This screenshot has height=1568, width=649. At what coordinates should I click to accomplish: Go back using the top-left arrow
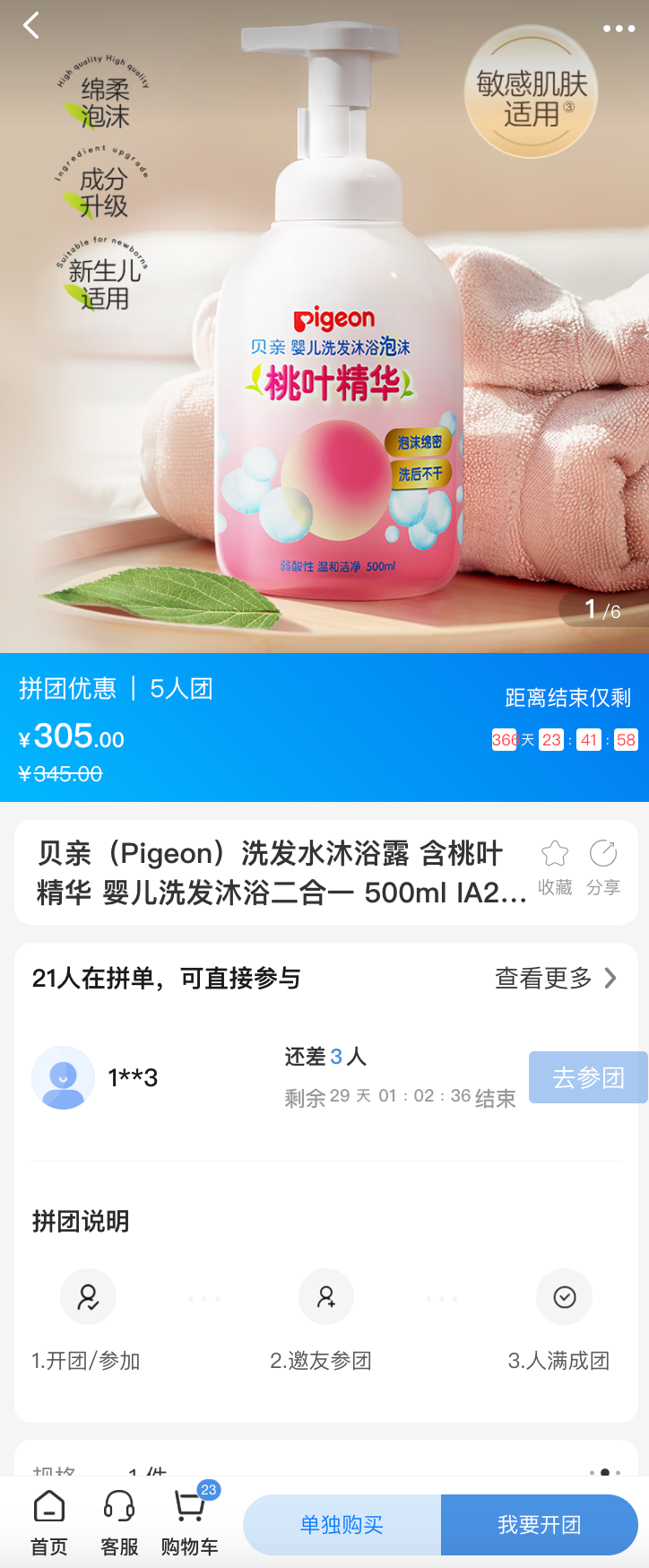(x=31, y=26)
